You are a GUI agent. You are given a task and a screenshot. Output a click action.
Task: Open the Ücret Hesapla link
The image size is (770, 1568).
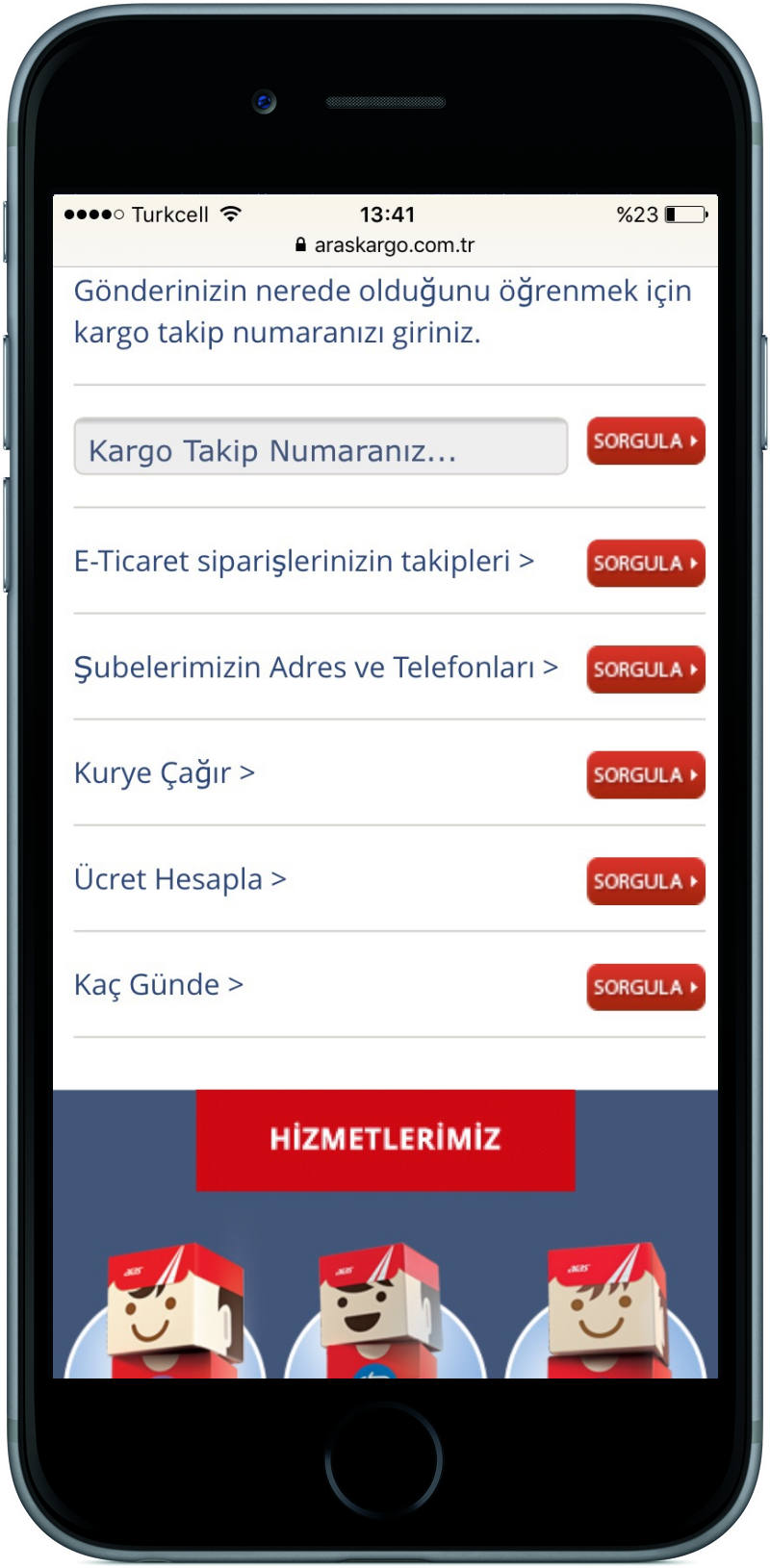coord(180,879)
